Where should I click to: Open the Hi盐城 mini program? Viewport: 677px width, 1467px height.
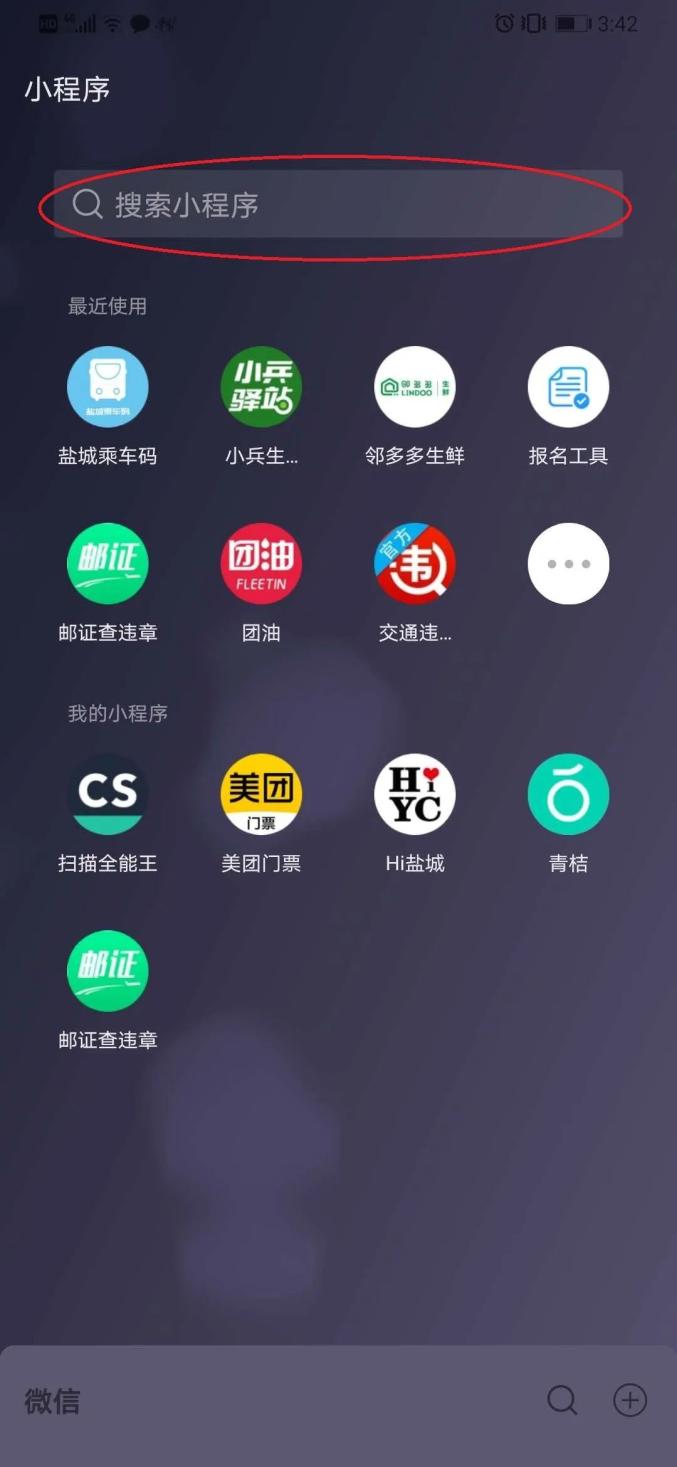pos(415,795)
